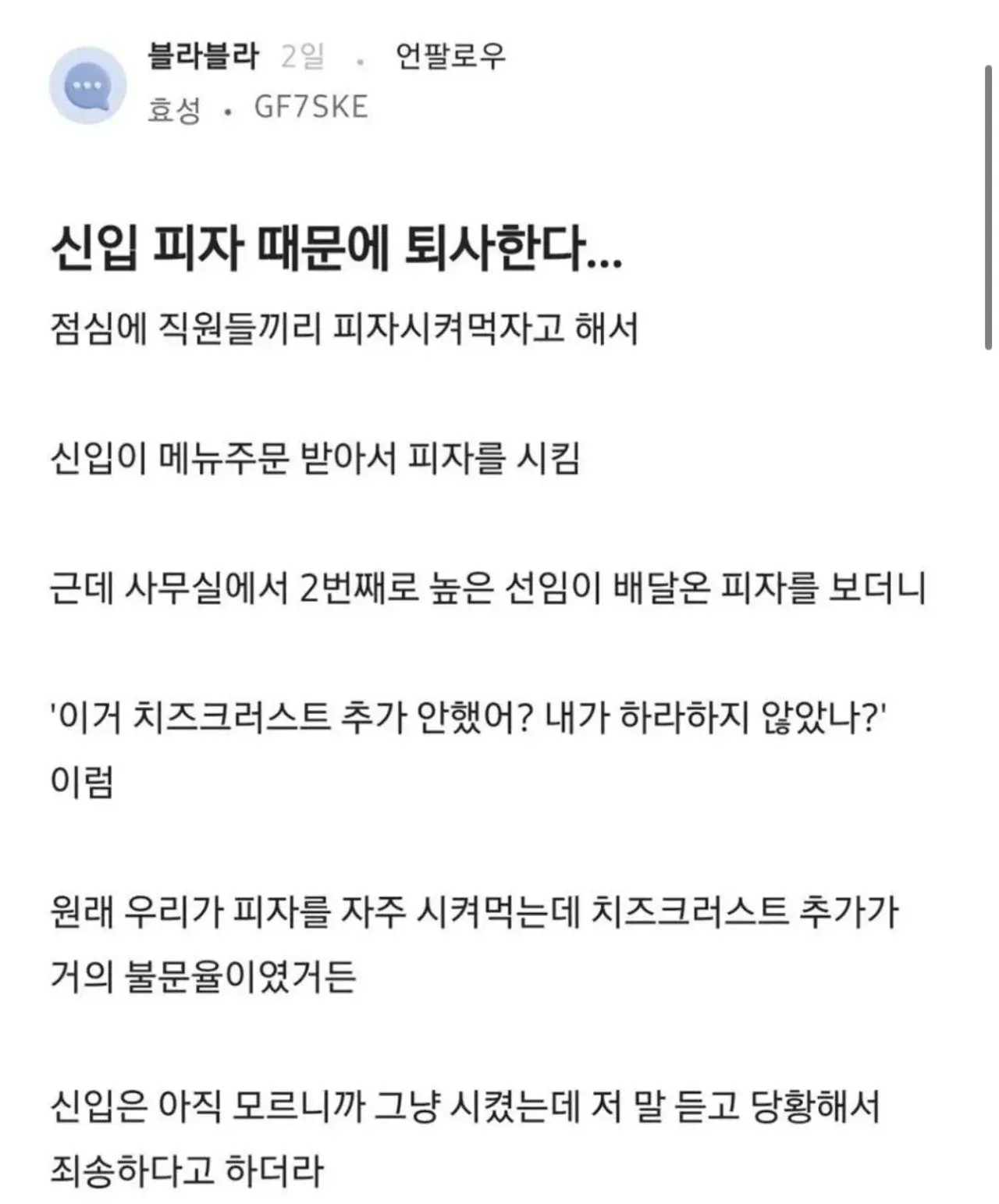Open the poster's chat-bubble profile avatar

(88, 85)
